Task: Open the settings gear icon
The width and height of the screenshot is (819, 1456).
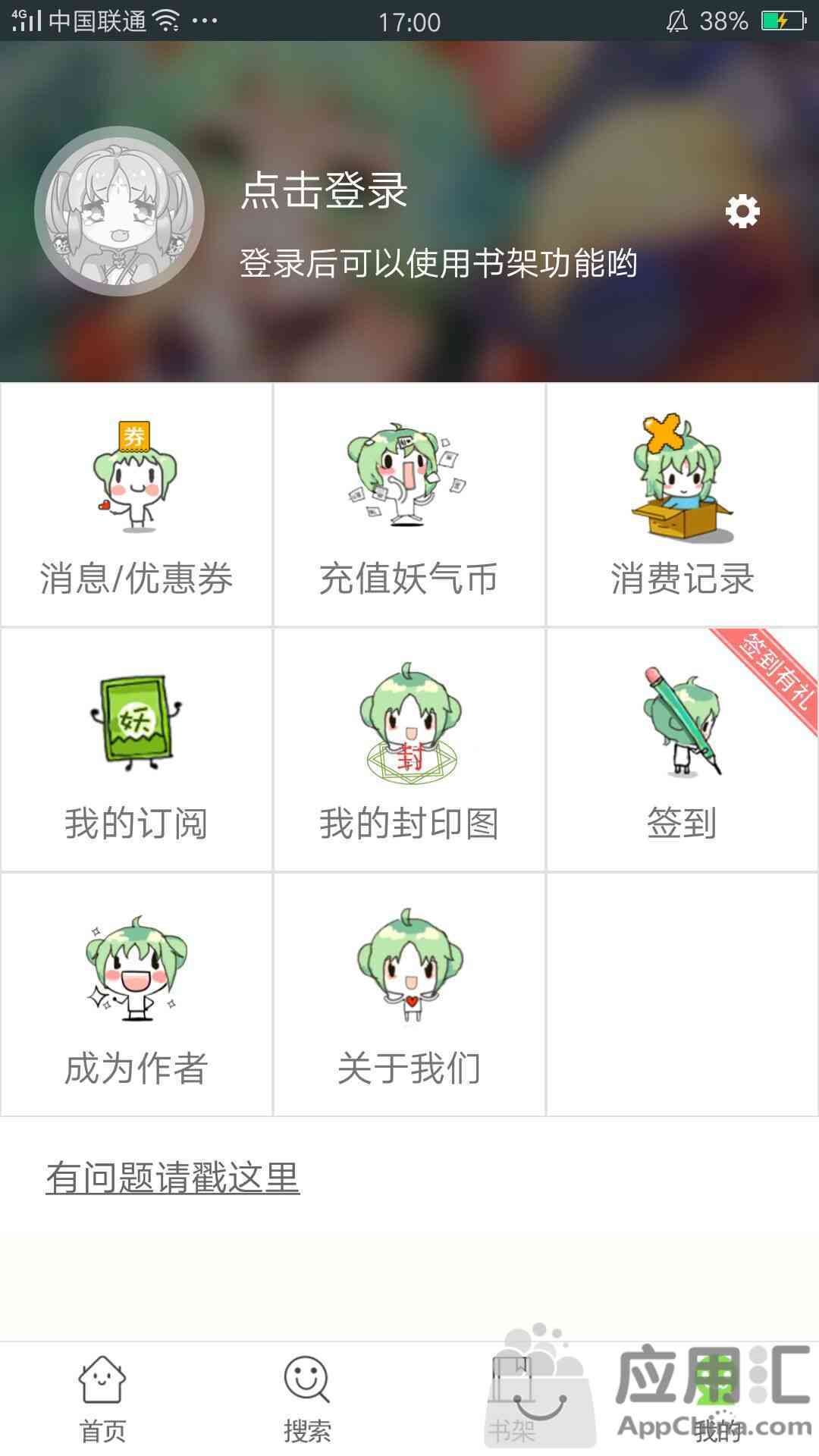Action: coord(742,211)
